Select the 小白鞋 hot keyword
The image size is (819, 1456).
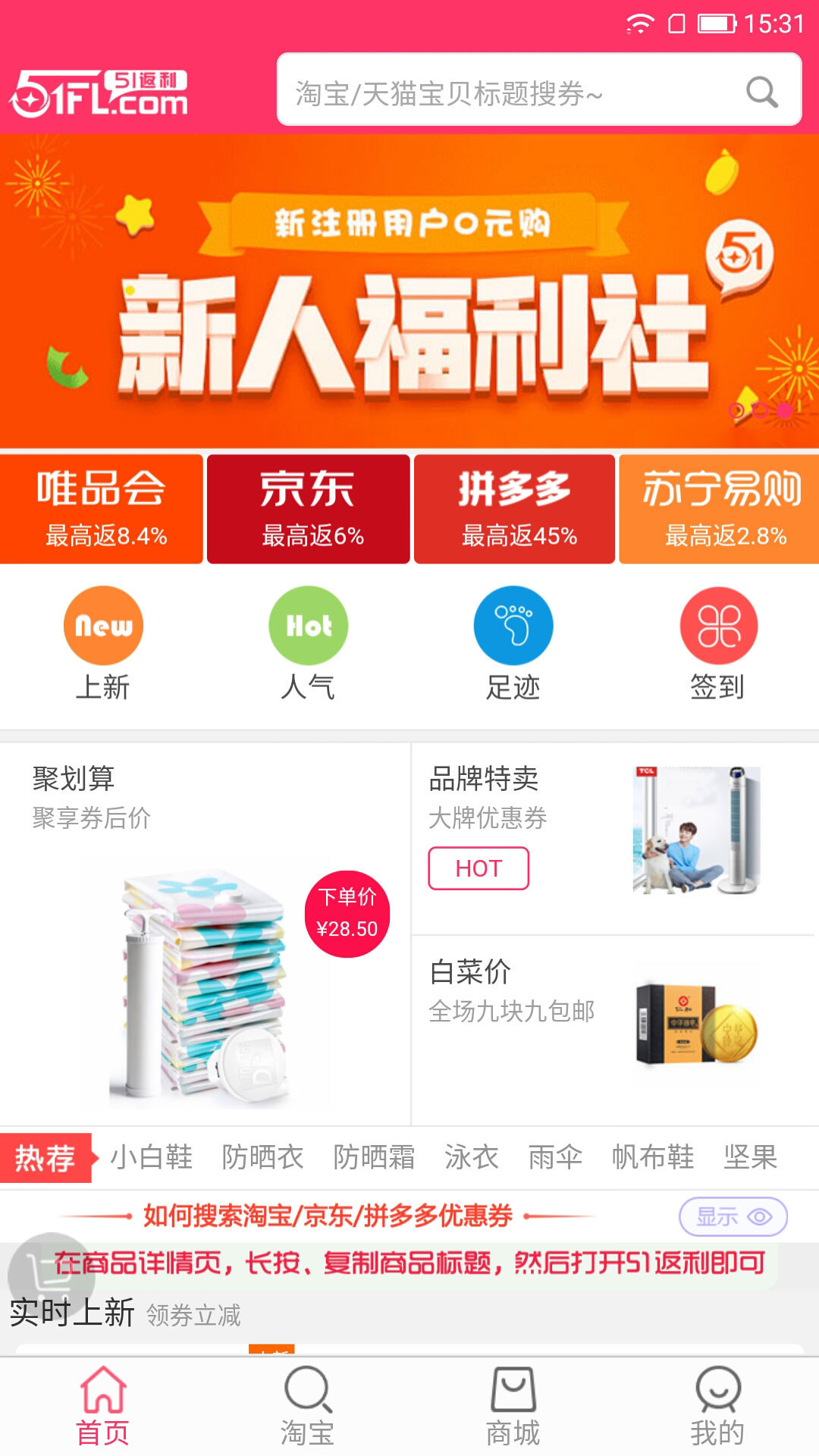[x=151, y=1157]
